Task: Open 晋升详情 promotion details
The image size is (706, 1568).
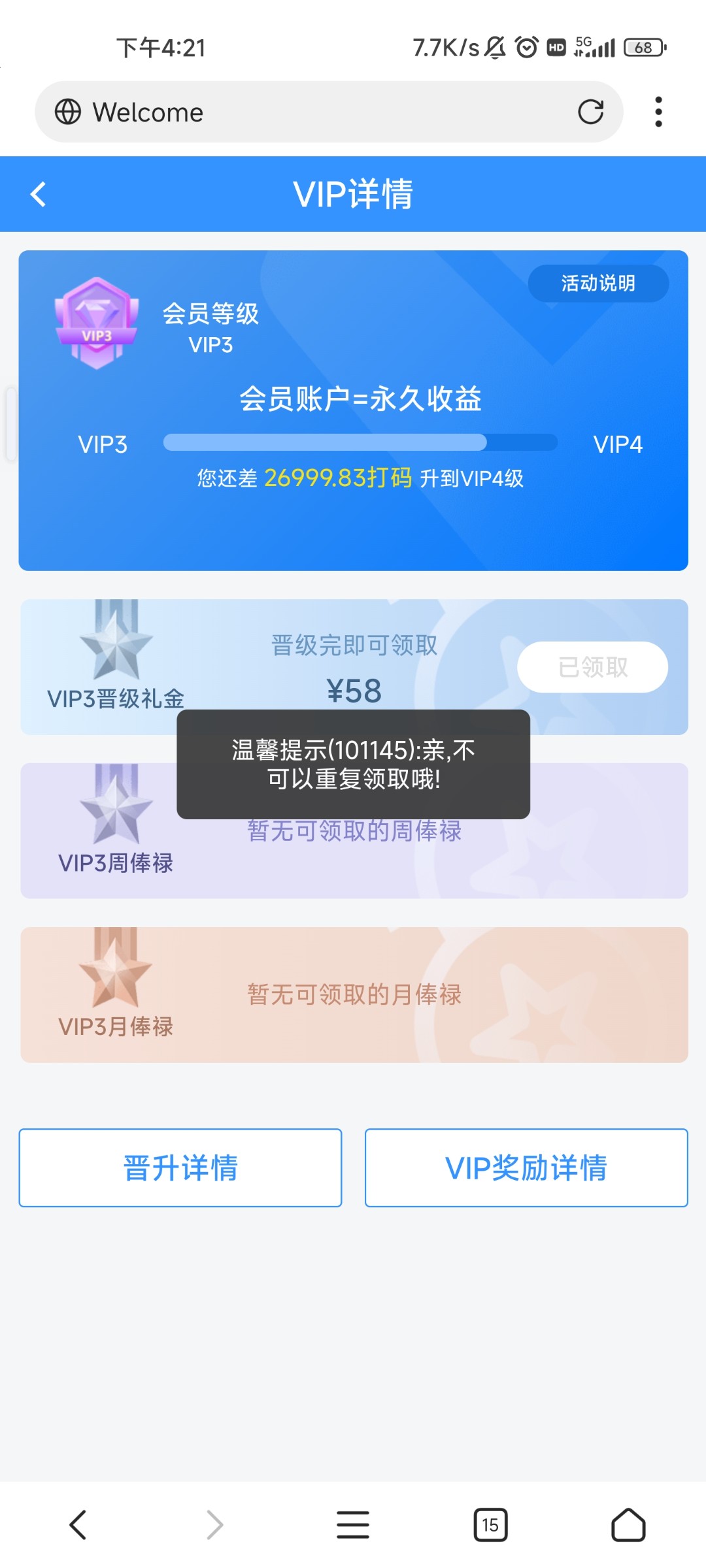Action: pyautogui.click(x=180, y=1168)
